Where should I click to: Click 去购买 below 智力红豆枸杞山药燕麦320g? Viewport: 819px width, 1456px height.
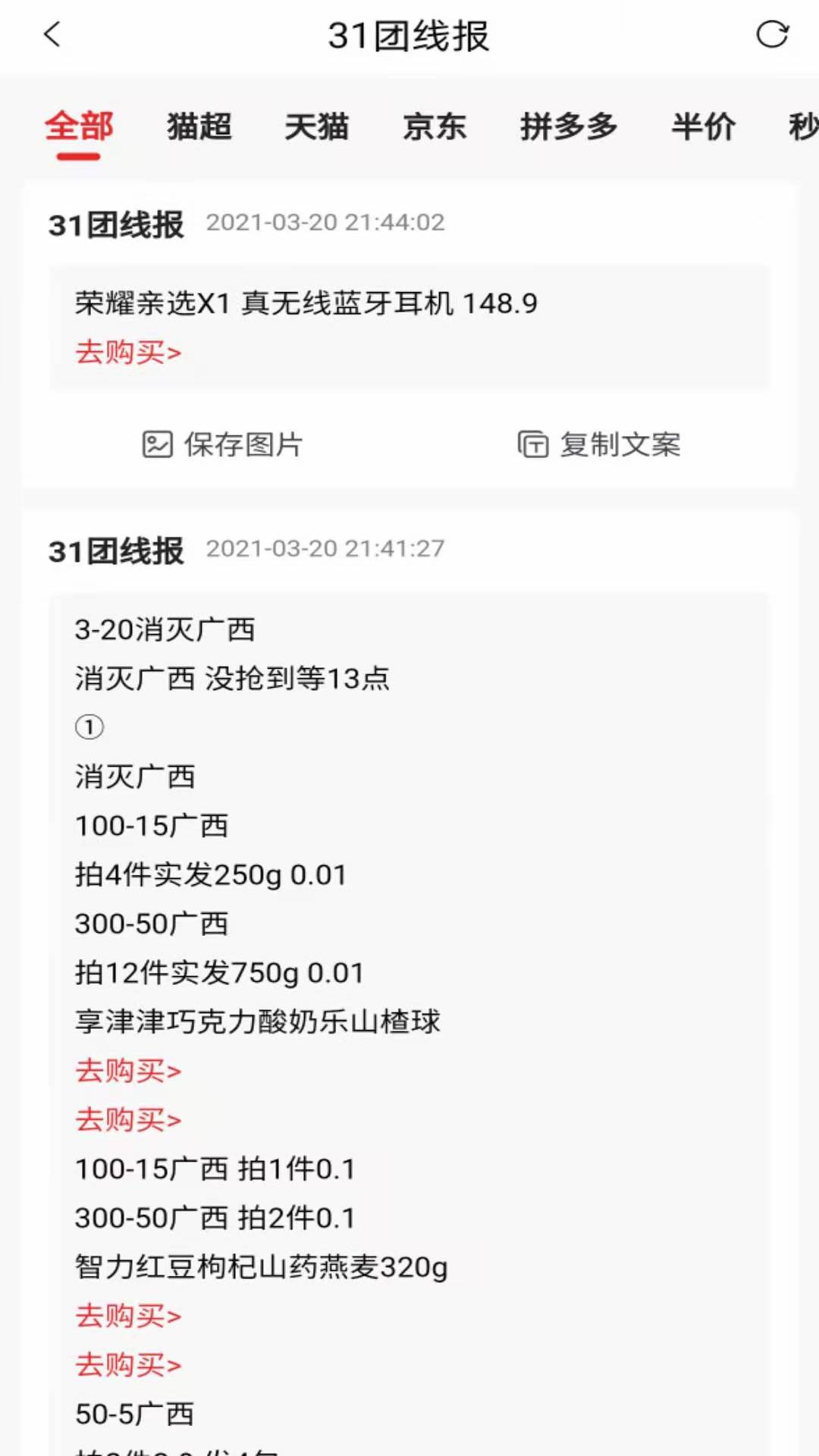click(x=128, y=1316)
